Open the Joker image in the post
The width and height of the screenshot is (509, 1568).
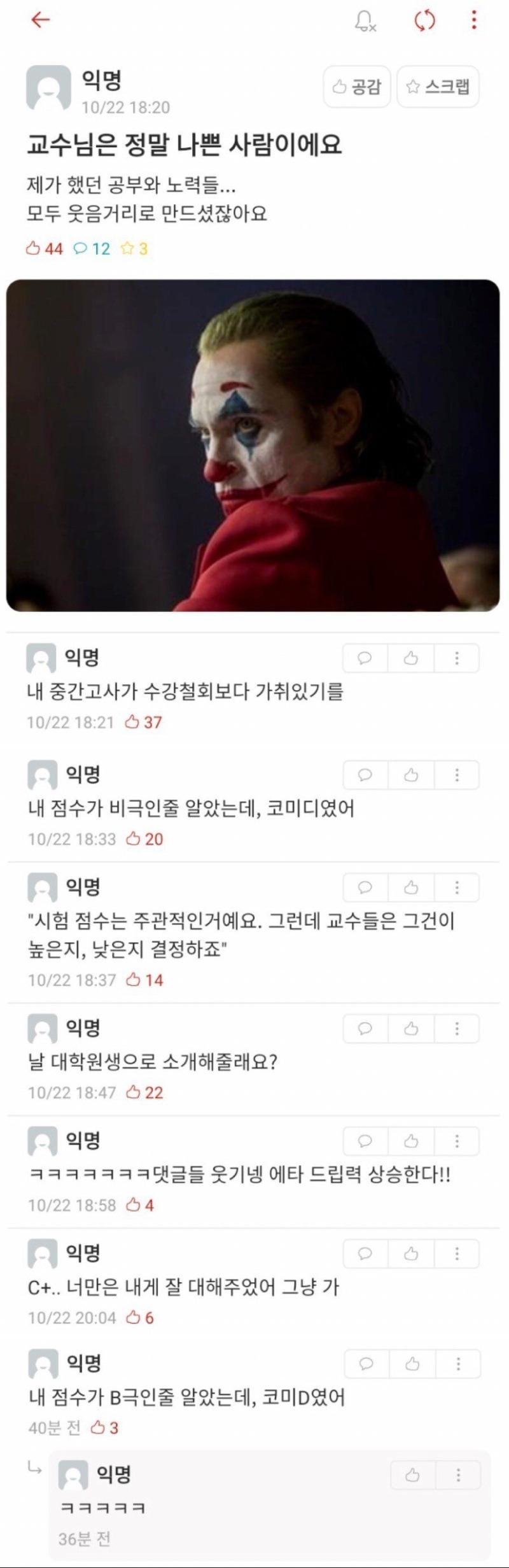point(253,445)
